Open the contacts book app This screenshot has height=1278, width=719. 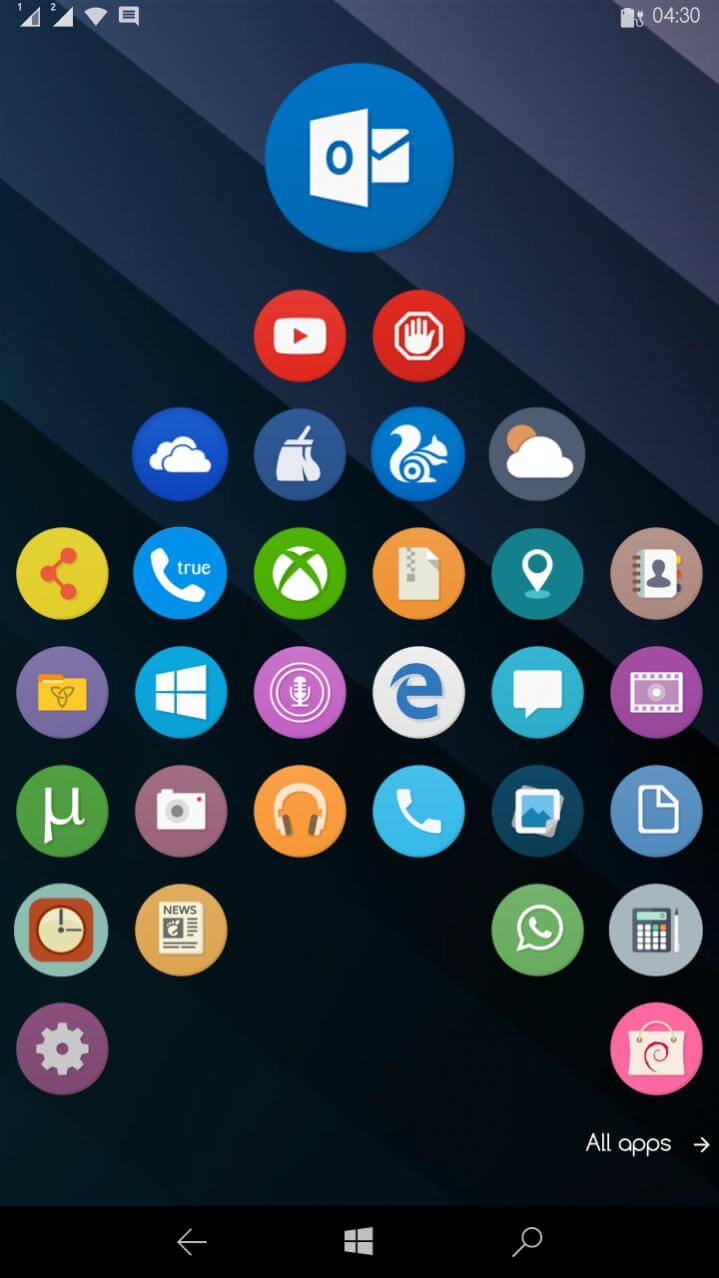pos(656,573)
